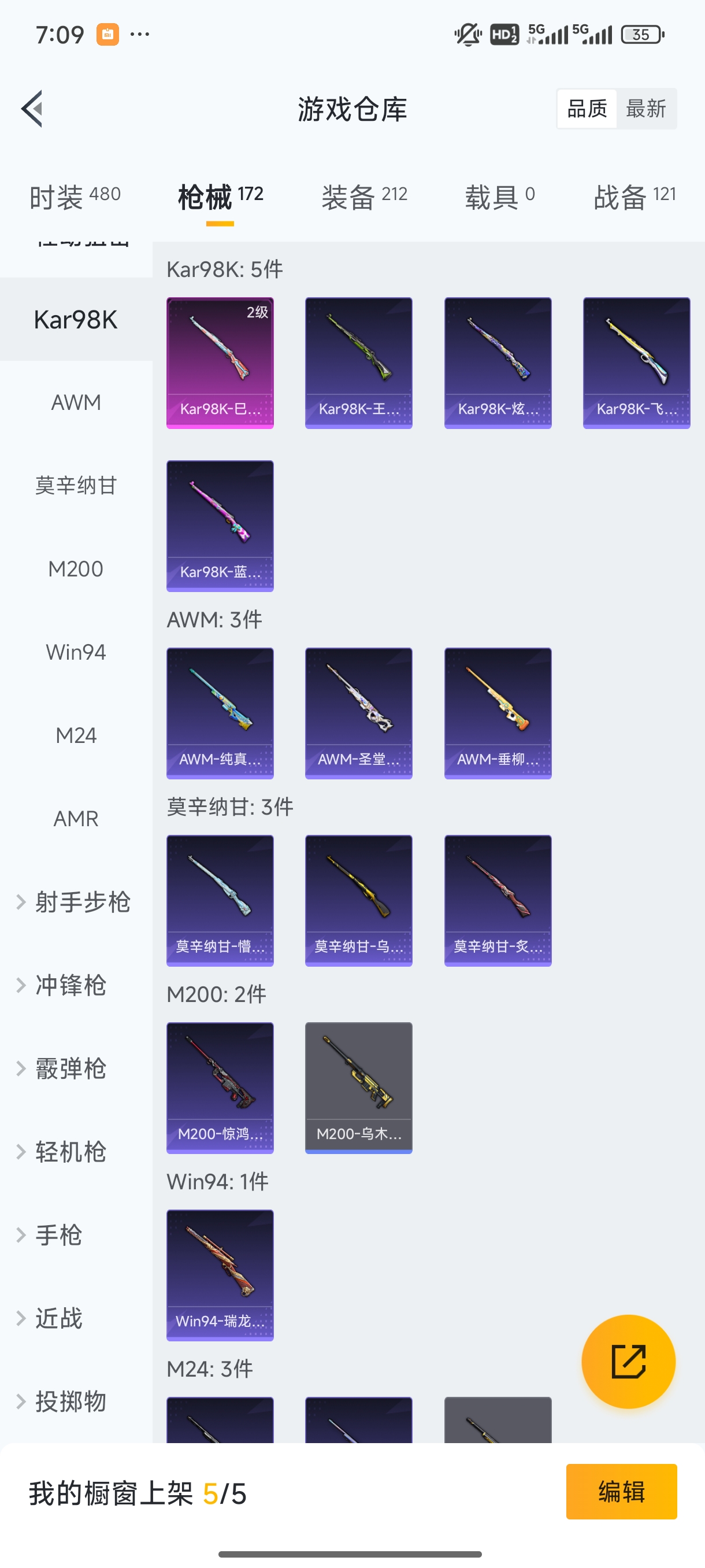Tap the orange app icon in status bar

coord(107,34)
